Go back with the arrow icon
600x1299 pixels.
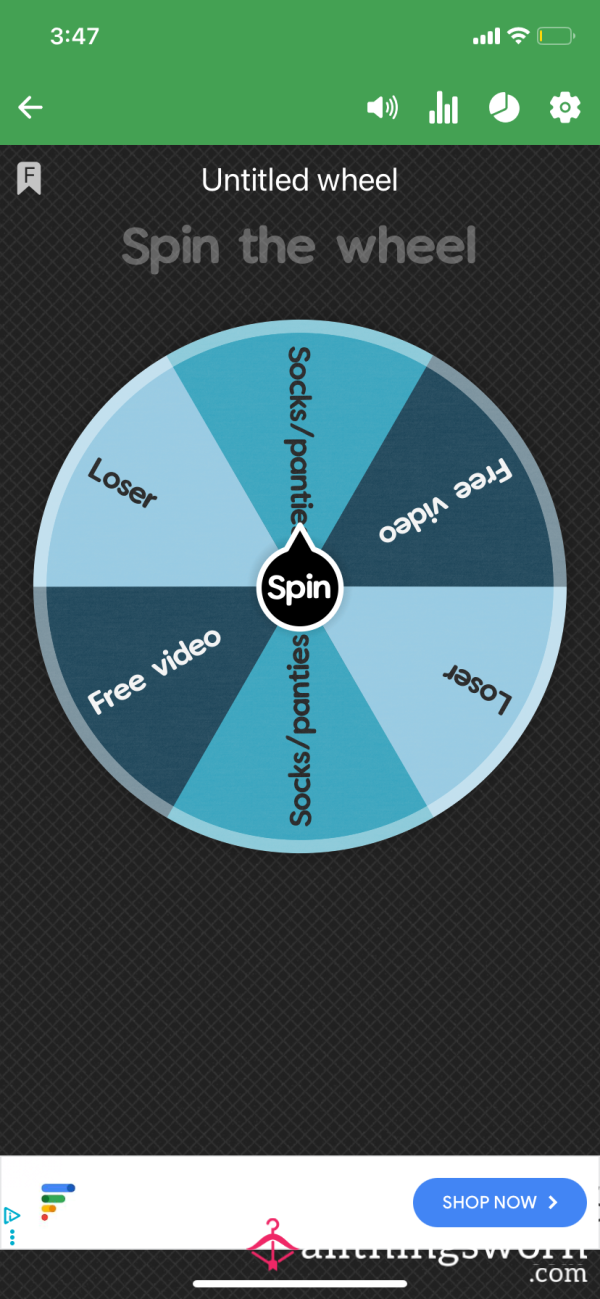pyautogui.click(x=31, y=108)
